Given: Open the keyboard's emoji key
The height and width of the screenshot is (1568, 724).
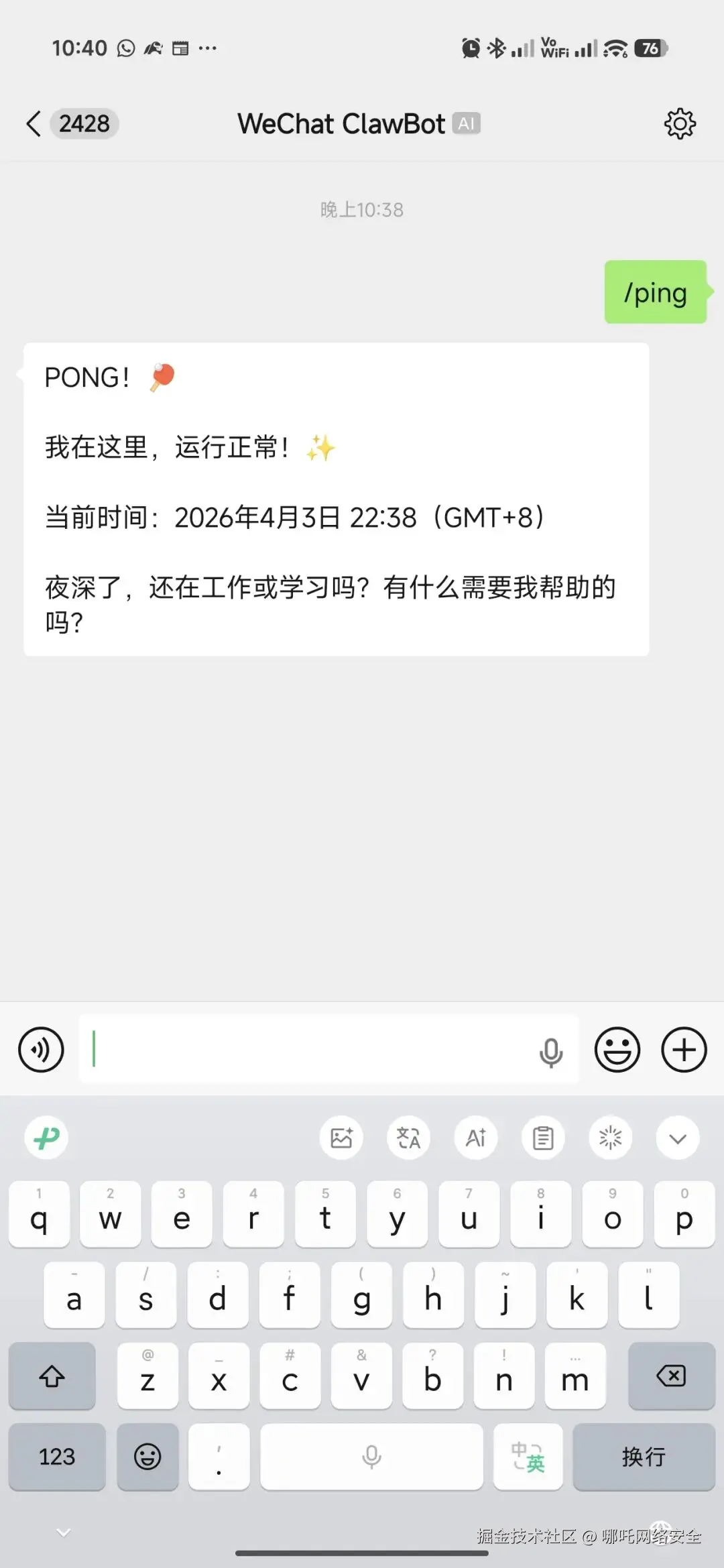Looking at the screenshot, I should tap(147, 1457).
